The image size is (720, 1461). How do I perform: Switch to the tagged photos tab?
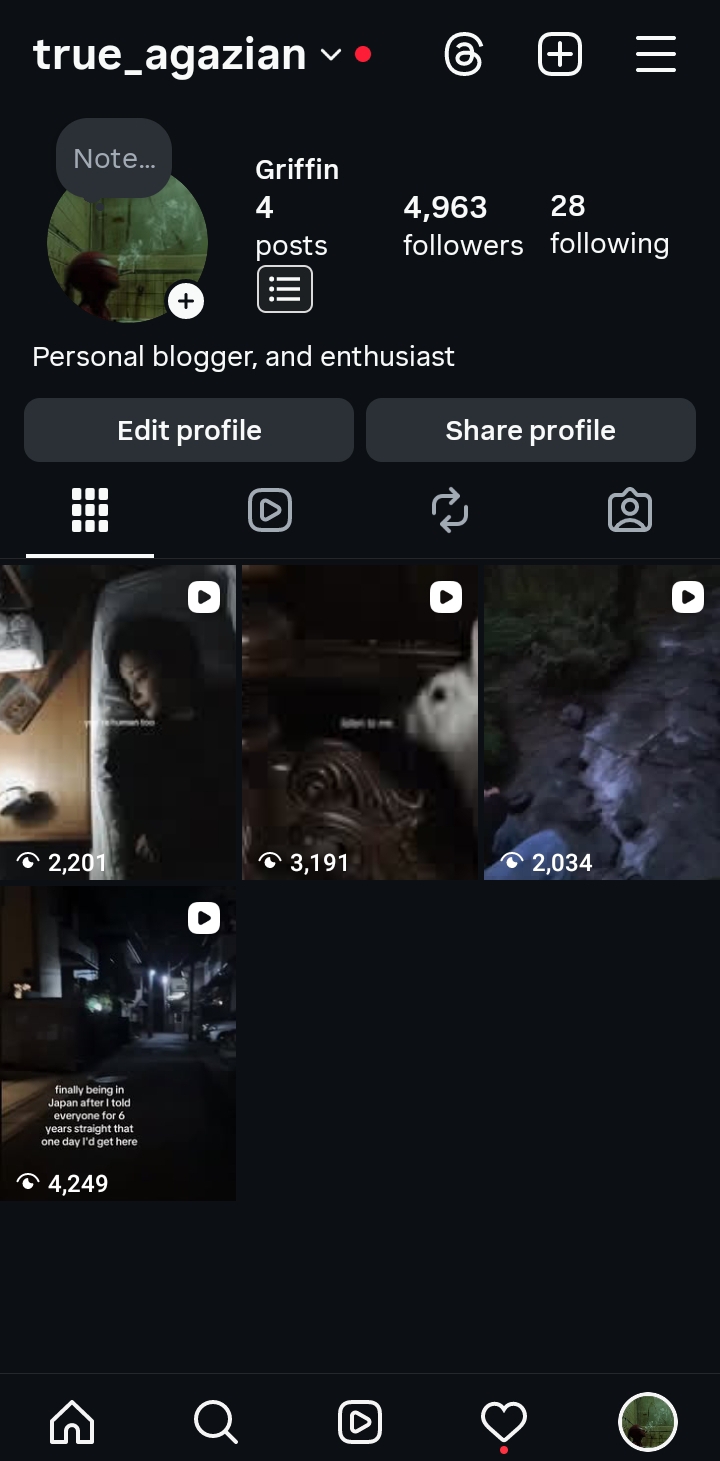point(630,510)
